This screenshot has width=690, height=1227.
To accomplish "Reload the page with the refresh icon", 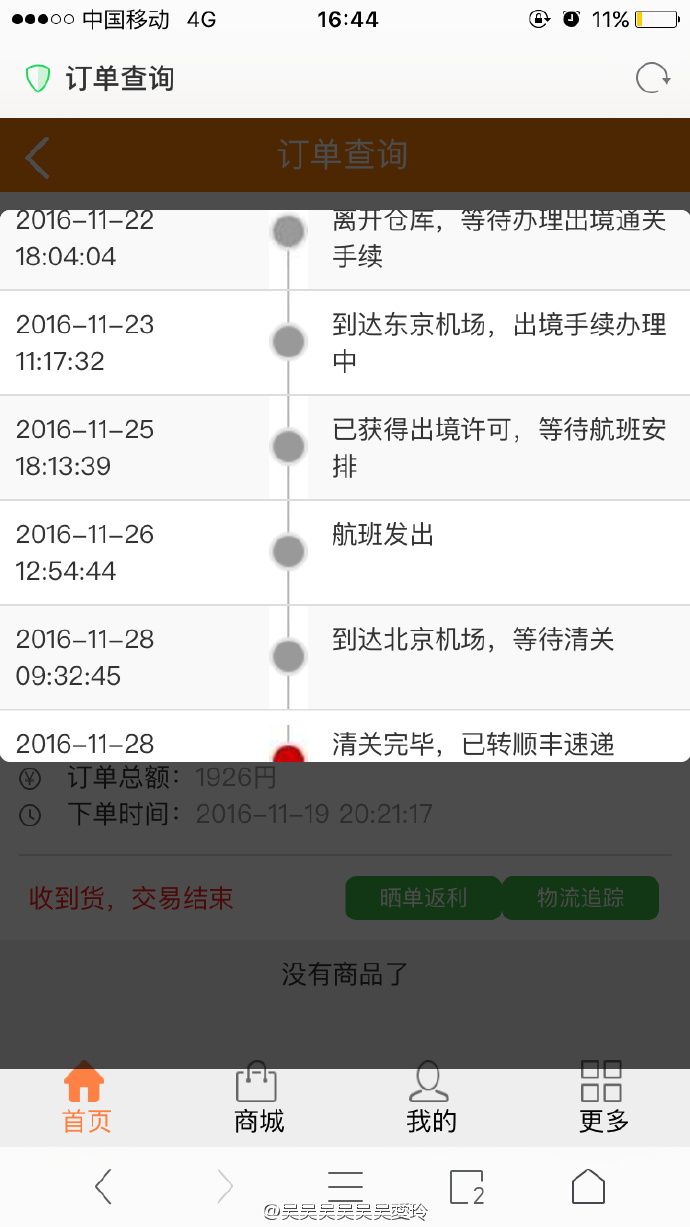I will (x=653, y=78).
